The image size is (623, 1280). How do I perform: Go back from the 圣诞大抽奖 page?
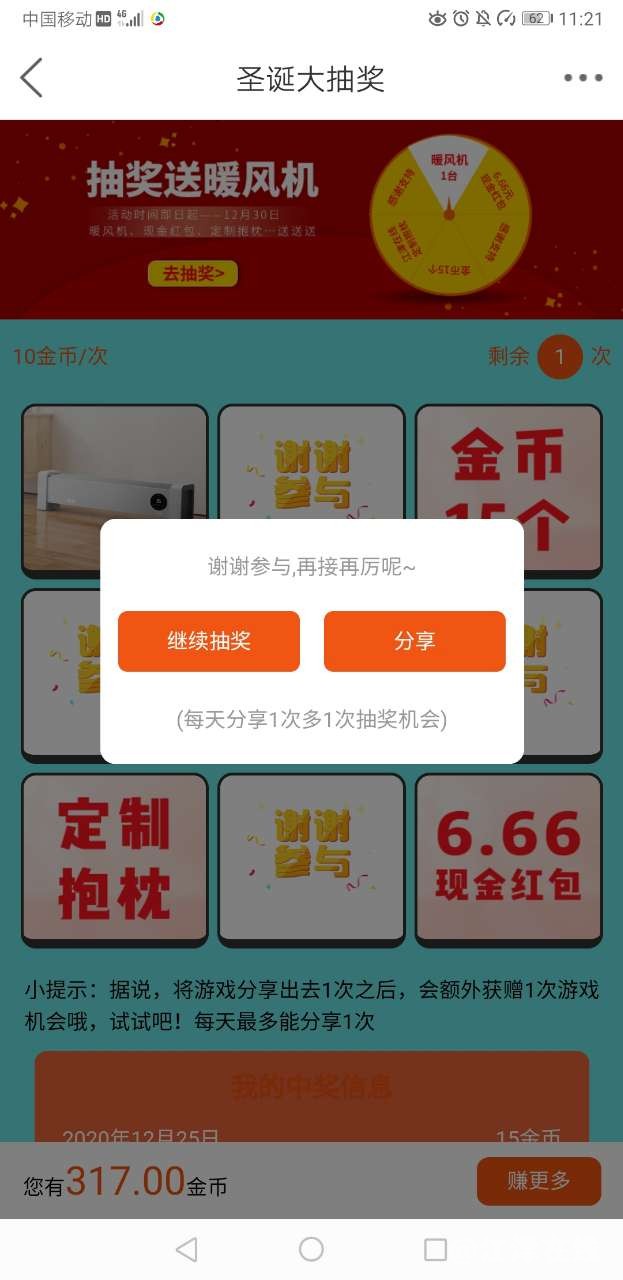(x=32, y=78)
